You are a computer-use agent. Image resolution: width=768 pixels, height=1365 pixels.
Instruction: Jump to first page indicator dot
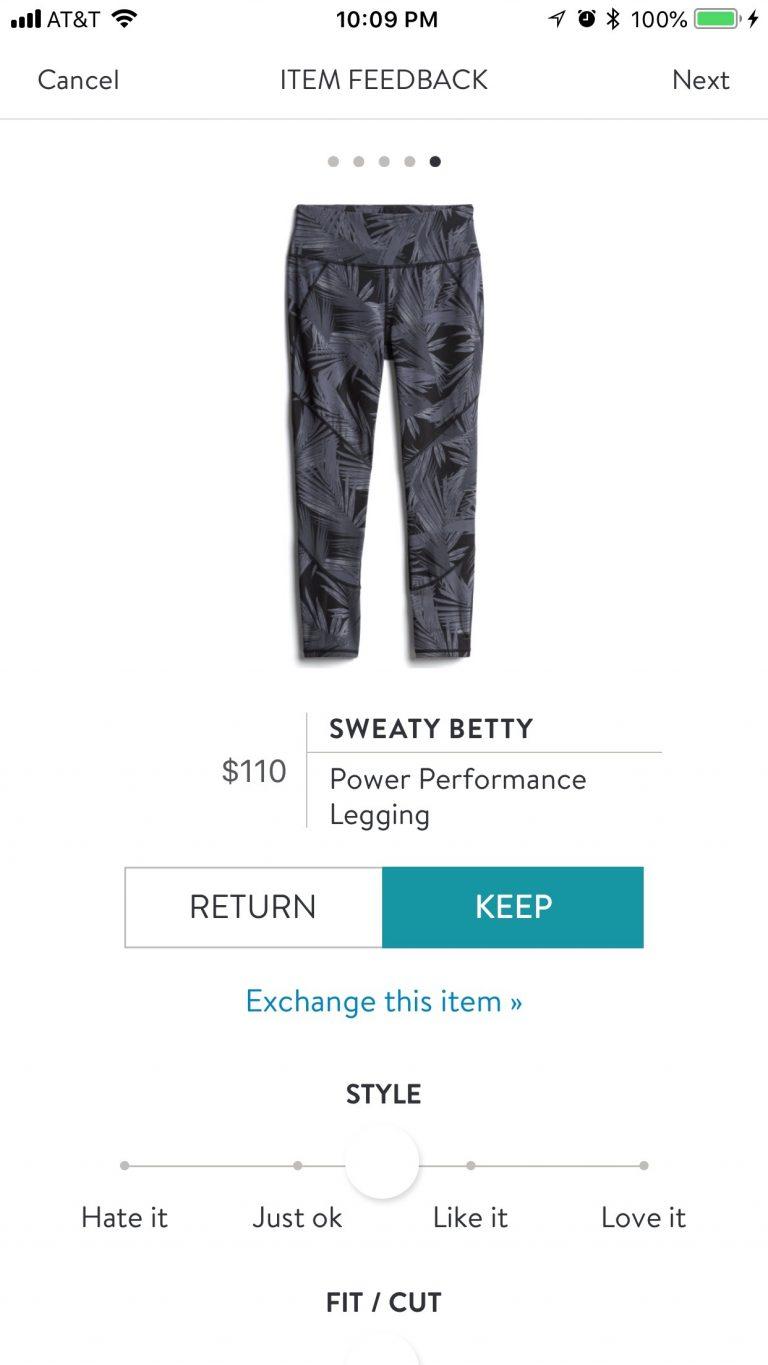pyautogui.click(x=333, y=161)
